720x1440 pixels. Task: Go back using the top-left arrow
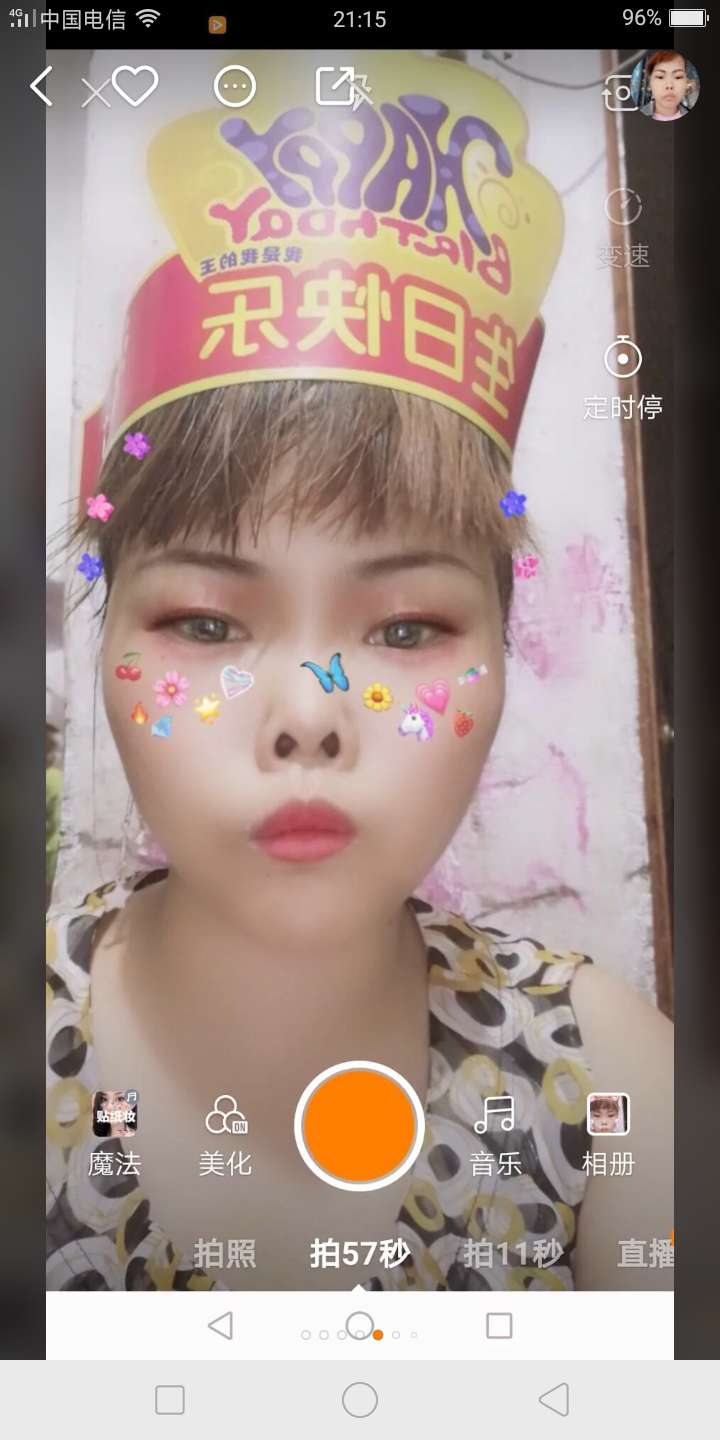point(41,87)
